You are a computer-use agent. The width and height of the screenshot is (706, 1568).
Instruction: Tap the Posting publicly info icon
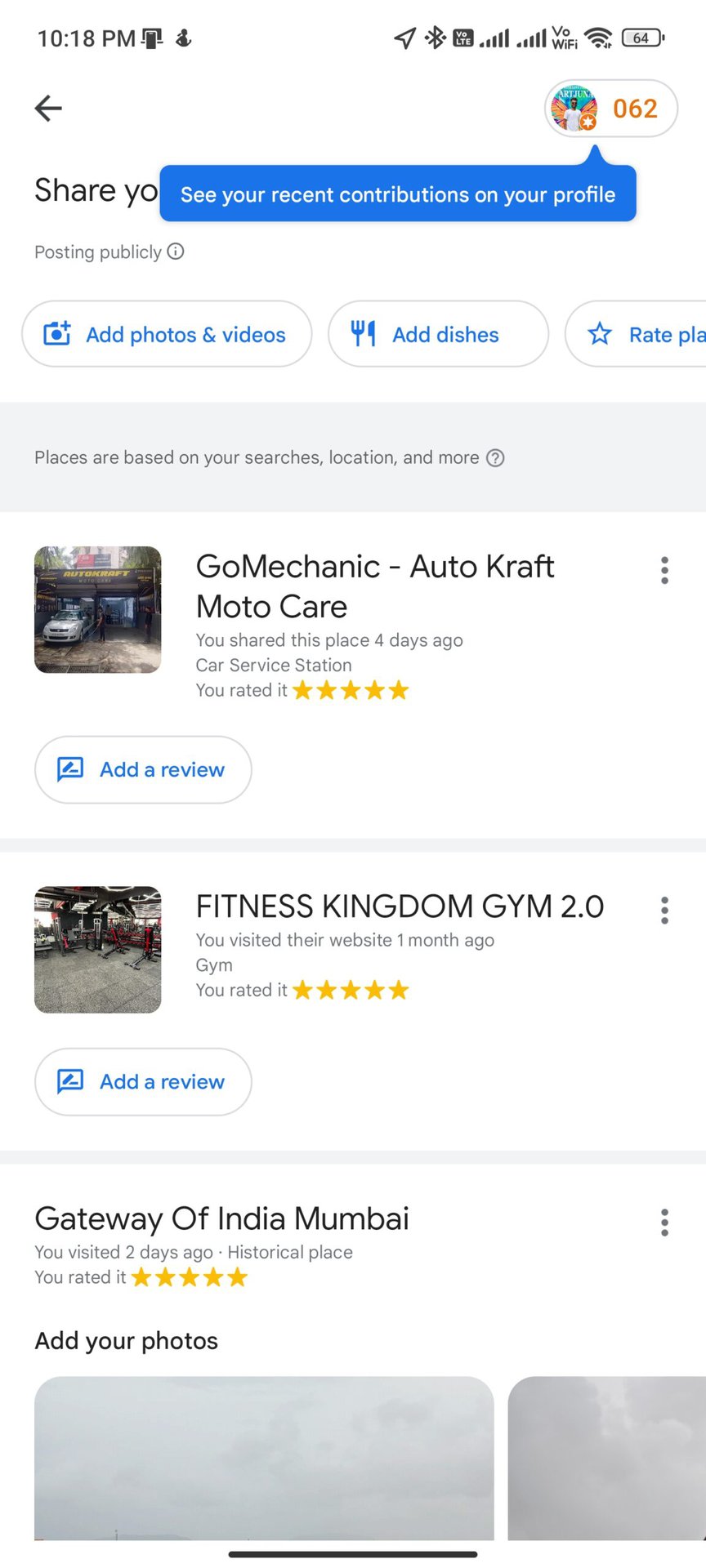176,252
